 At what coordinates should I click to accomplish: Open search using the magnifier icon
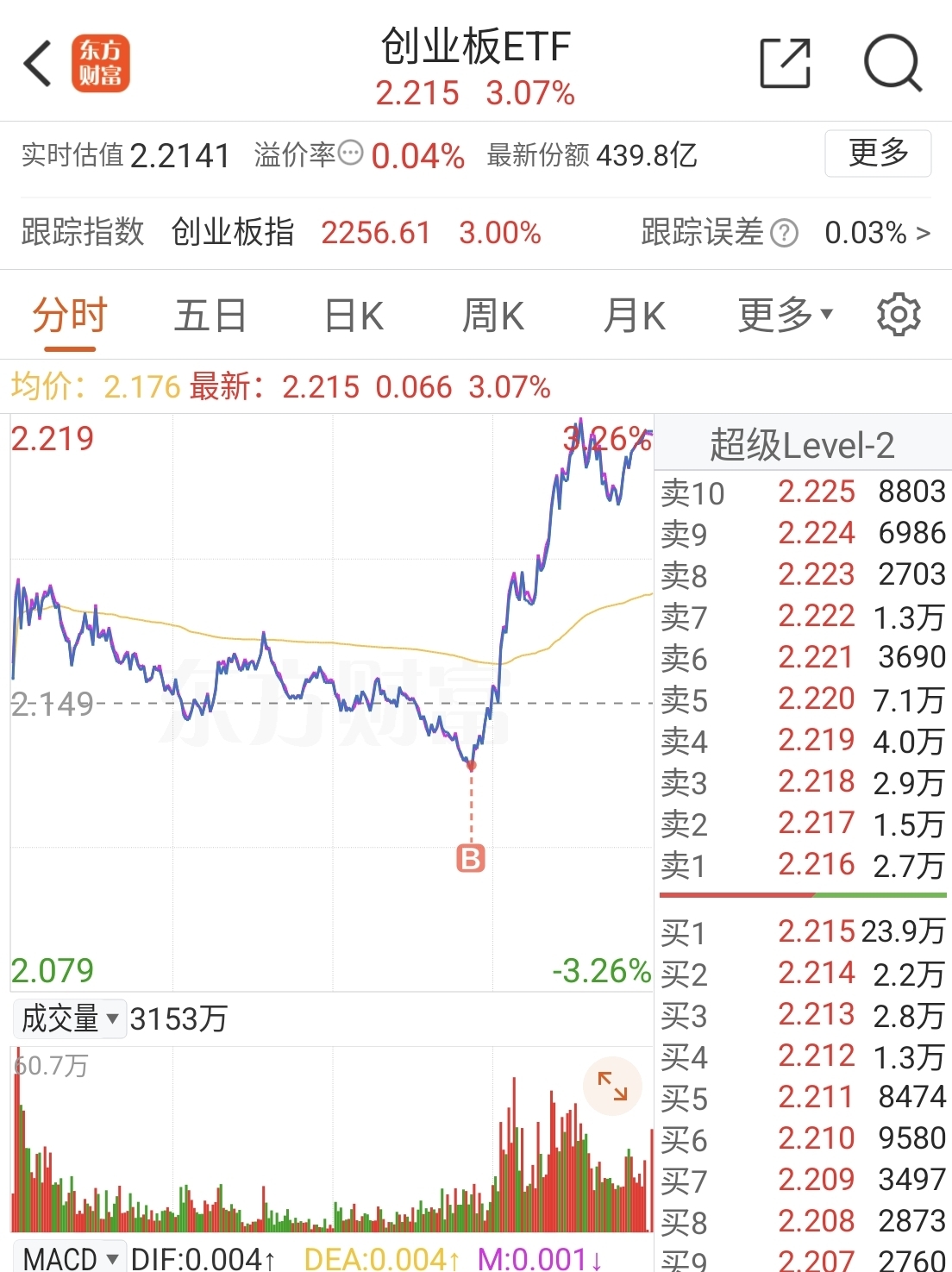coord(893,63)
